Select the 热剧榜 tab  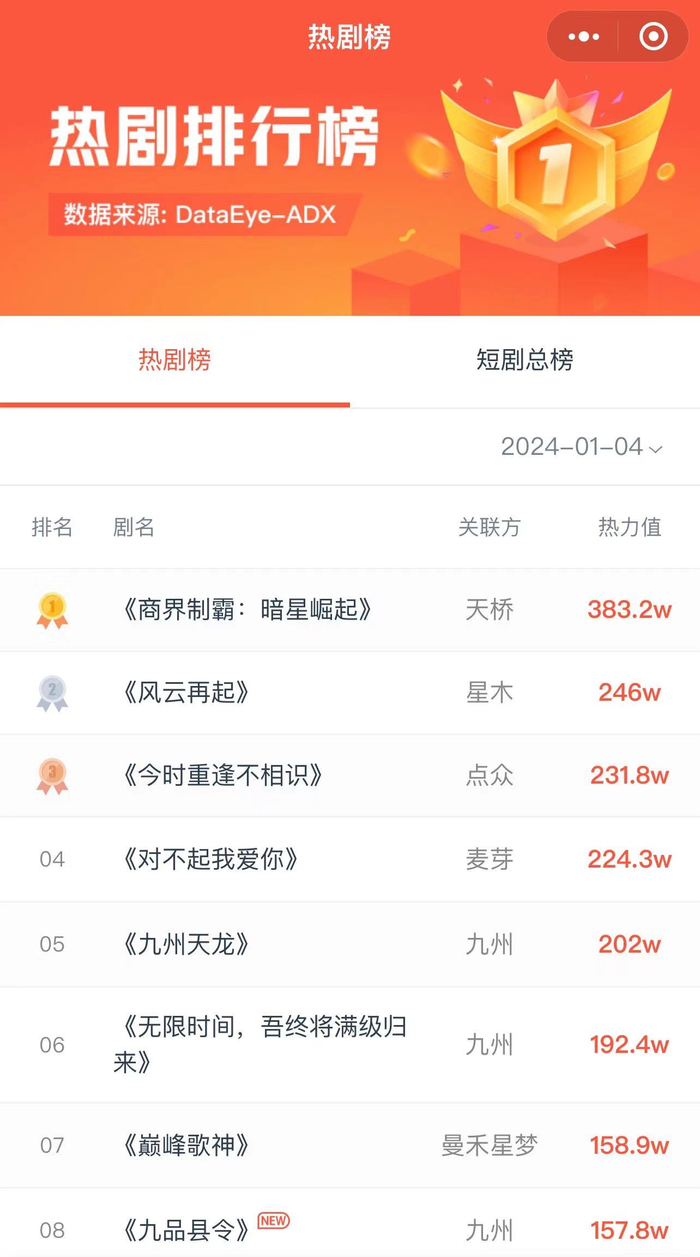tap(175, 361)
